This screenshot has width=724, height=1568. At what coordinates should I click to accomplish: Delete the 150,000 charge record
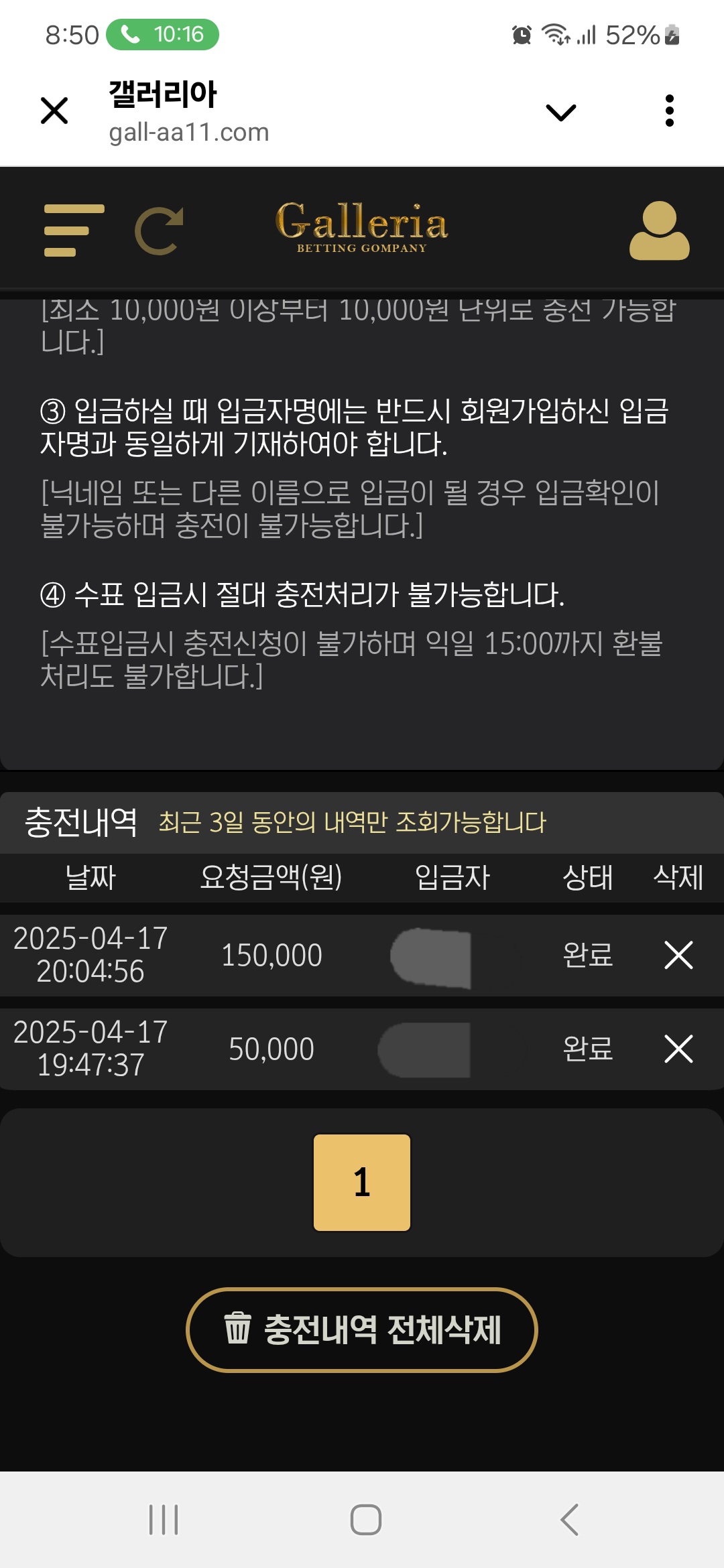[678, 955]
